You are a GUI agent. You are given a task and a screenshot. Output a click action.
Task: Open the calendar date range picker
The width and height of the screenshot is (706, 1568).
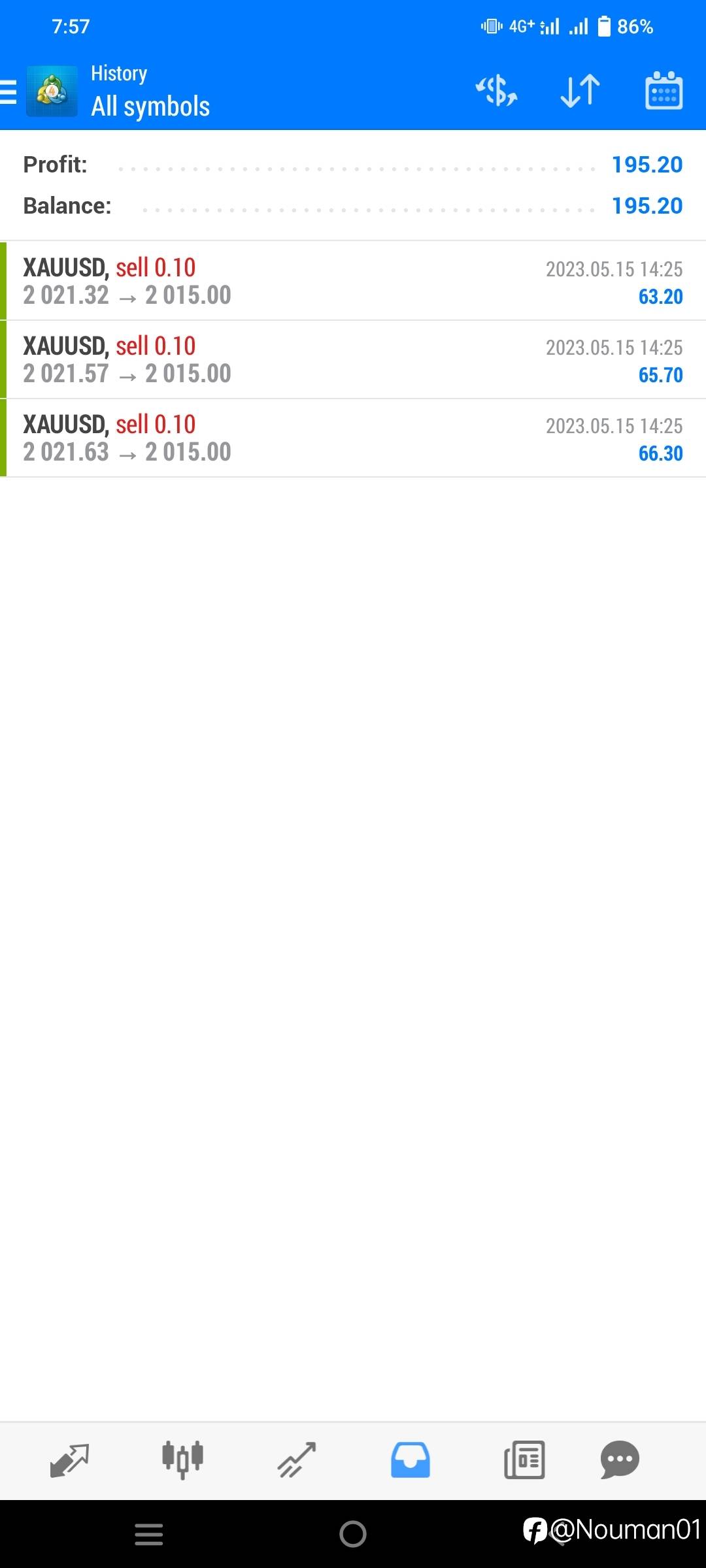pyautogui.click(x=664, y=90)
